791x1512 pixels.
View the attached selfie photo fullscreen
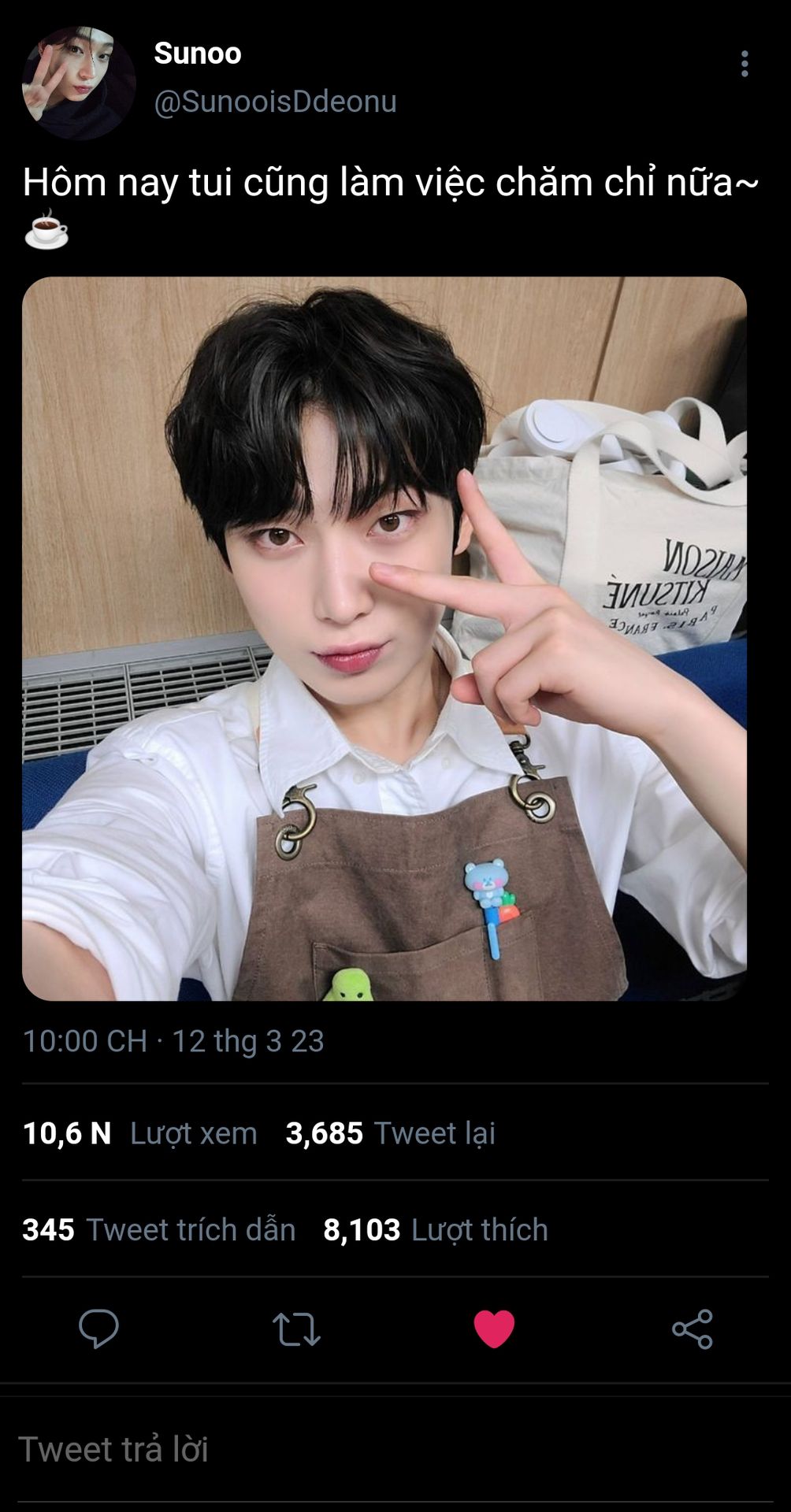(384, 639)
